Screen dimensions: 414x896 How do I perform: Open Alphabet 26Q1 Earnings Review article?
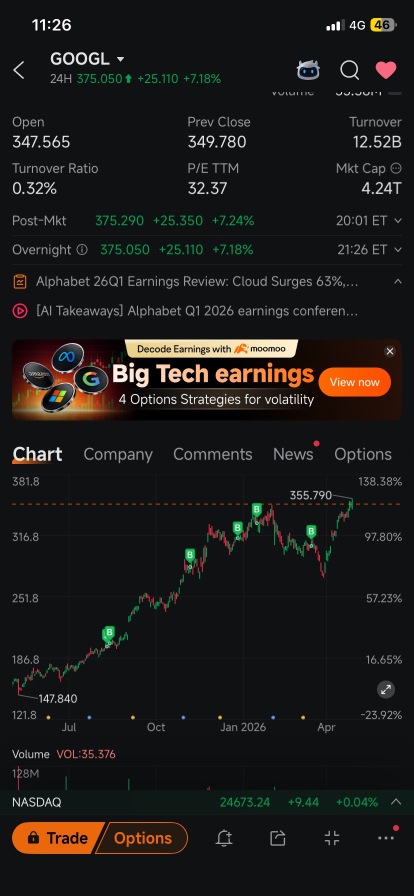(197, 281)
